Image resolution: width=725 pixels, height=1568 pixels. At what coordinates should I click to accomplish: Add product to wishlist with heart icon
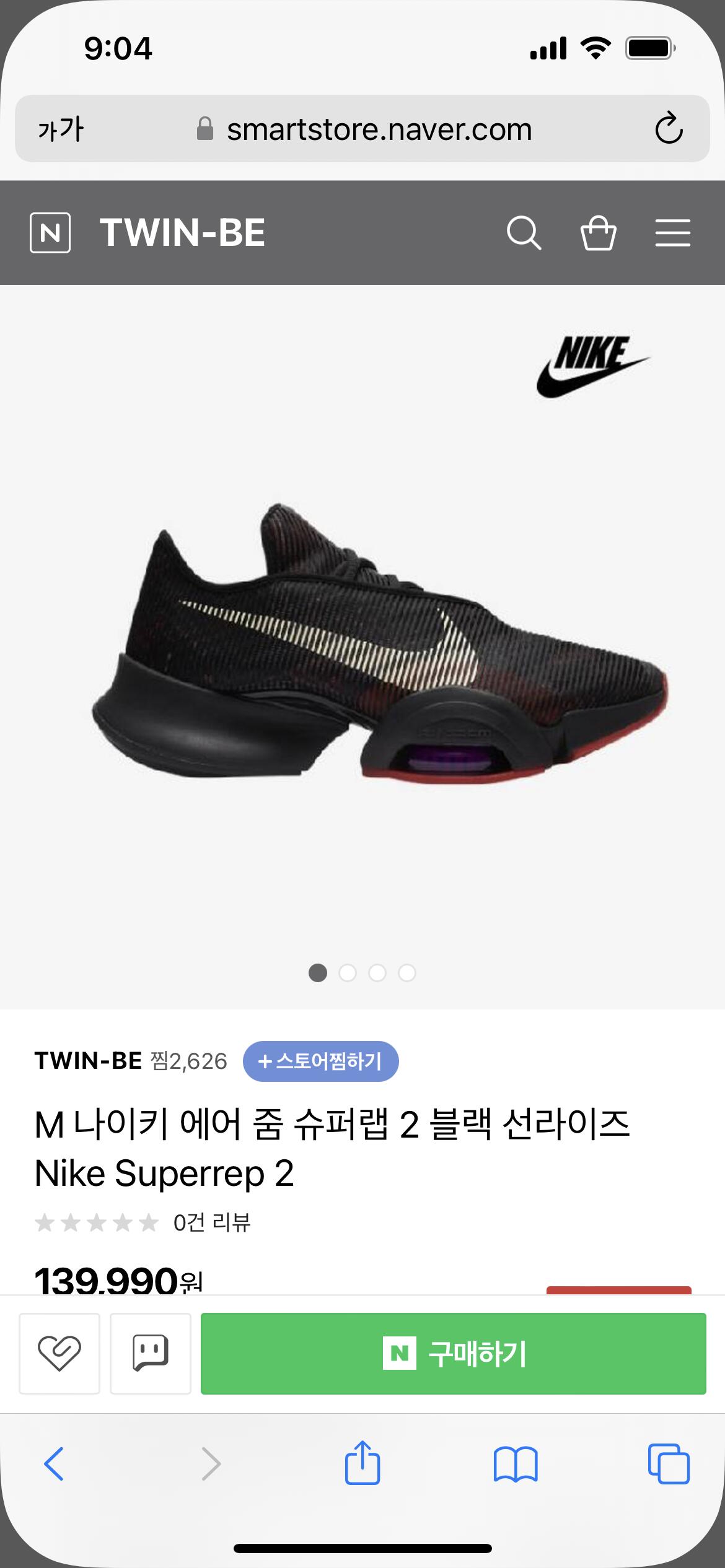(59, 1353)
